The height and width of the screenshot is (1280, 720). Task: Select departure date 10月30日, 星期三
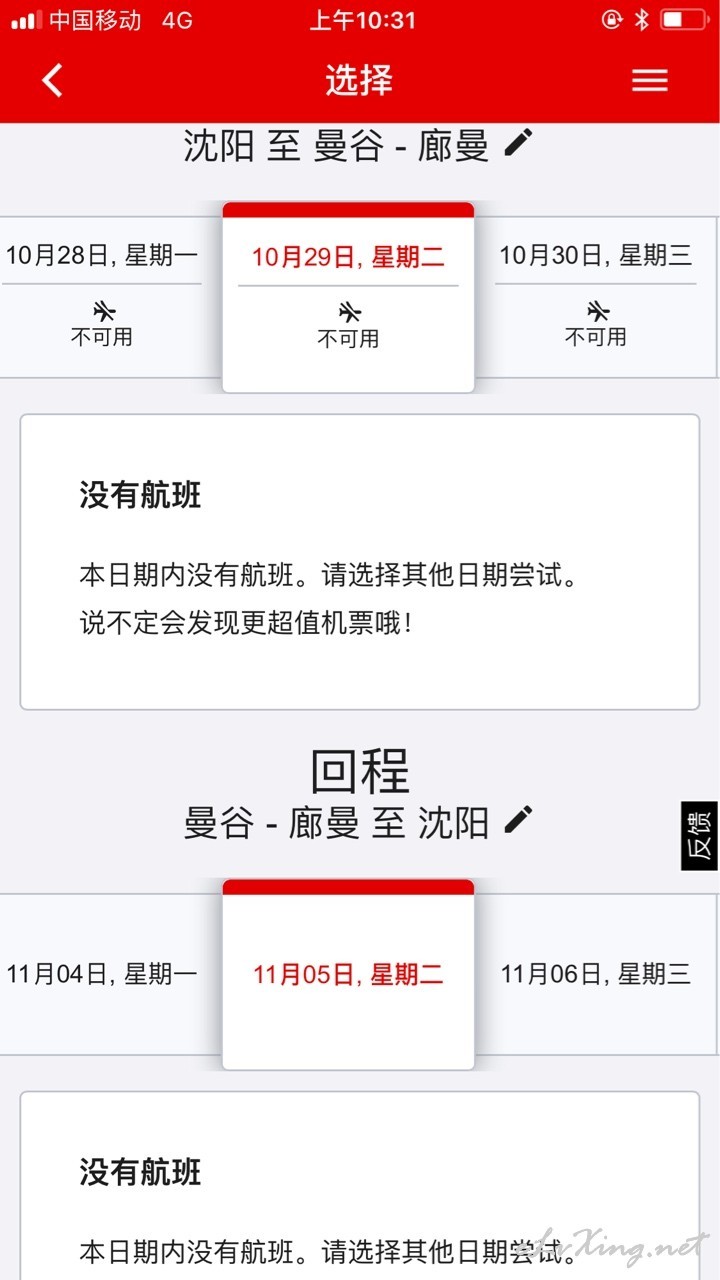[x=596, y=296]
